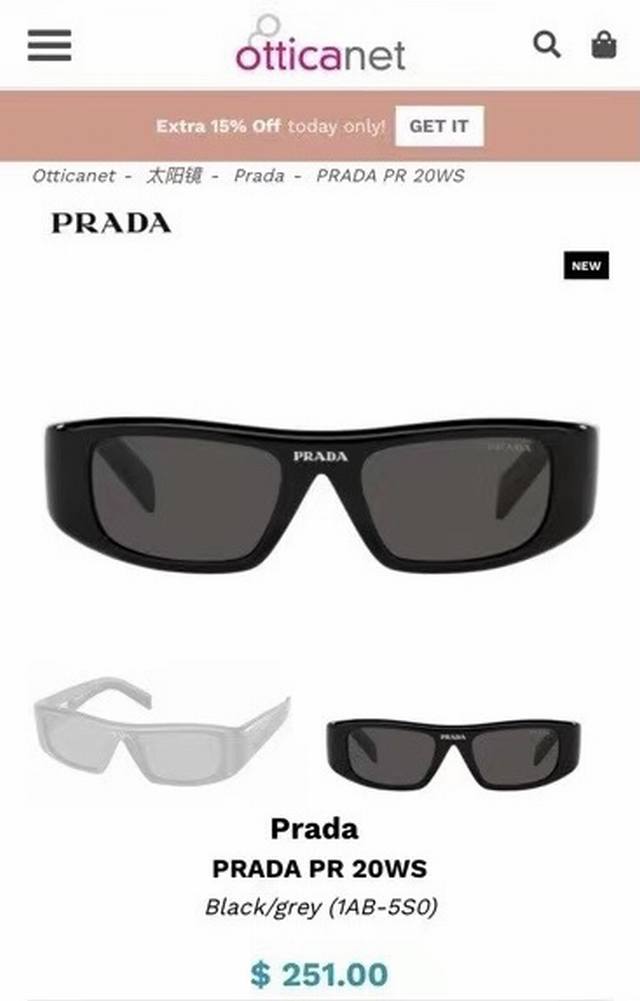Open the search magnifier
Screen dimensions: 640x1001
[x=546, y=44]
